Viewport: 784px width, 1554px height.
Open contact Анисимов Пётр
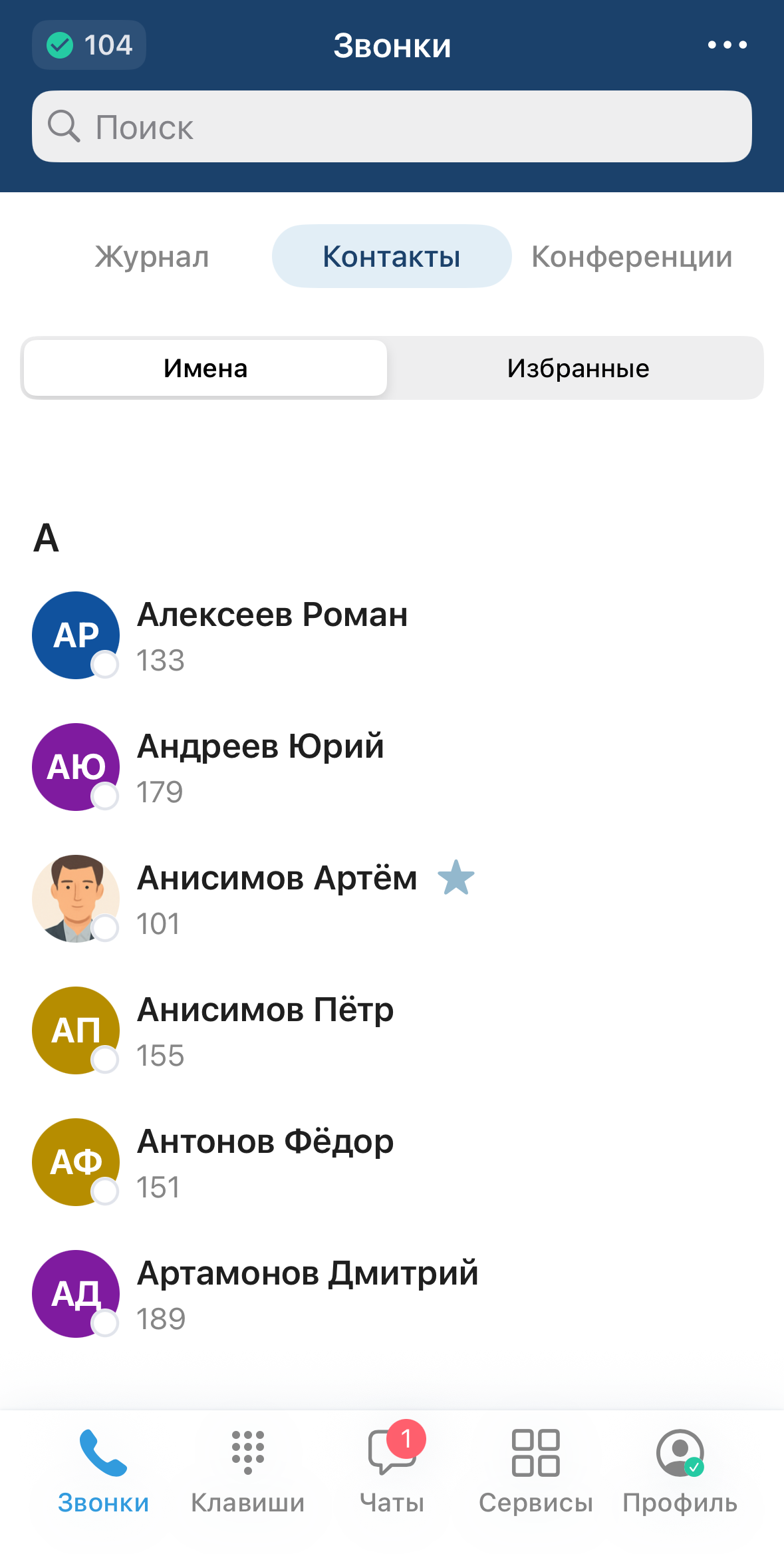[265, 1030]
